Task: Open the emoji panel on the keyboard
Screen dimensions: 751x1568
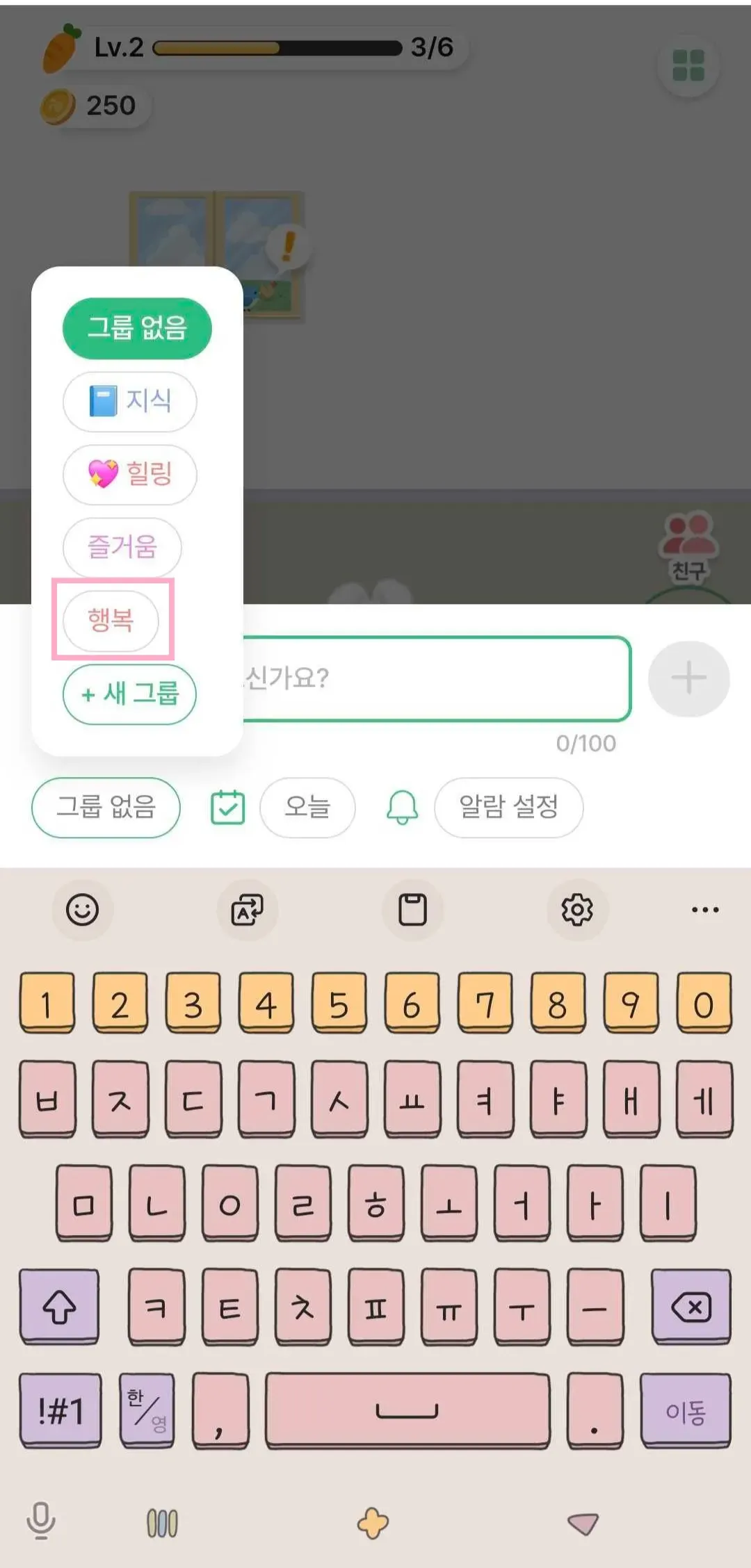Action: point(82,909)
